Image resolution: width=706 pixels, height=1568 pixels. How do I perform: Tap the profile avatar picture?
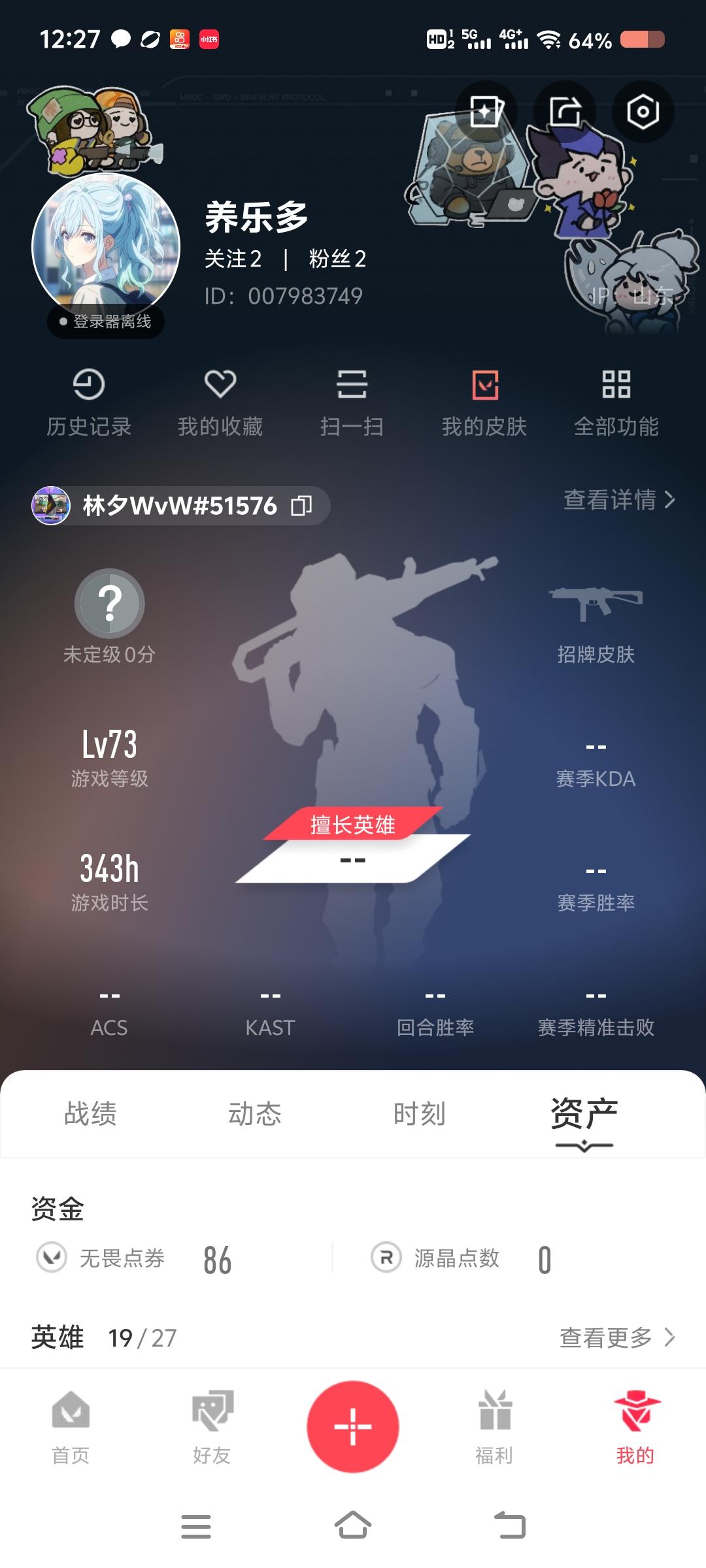[x=106, y=246]
